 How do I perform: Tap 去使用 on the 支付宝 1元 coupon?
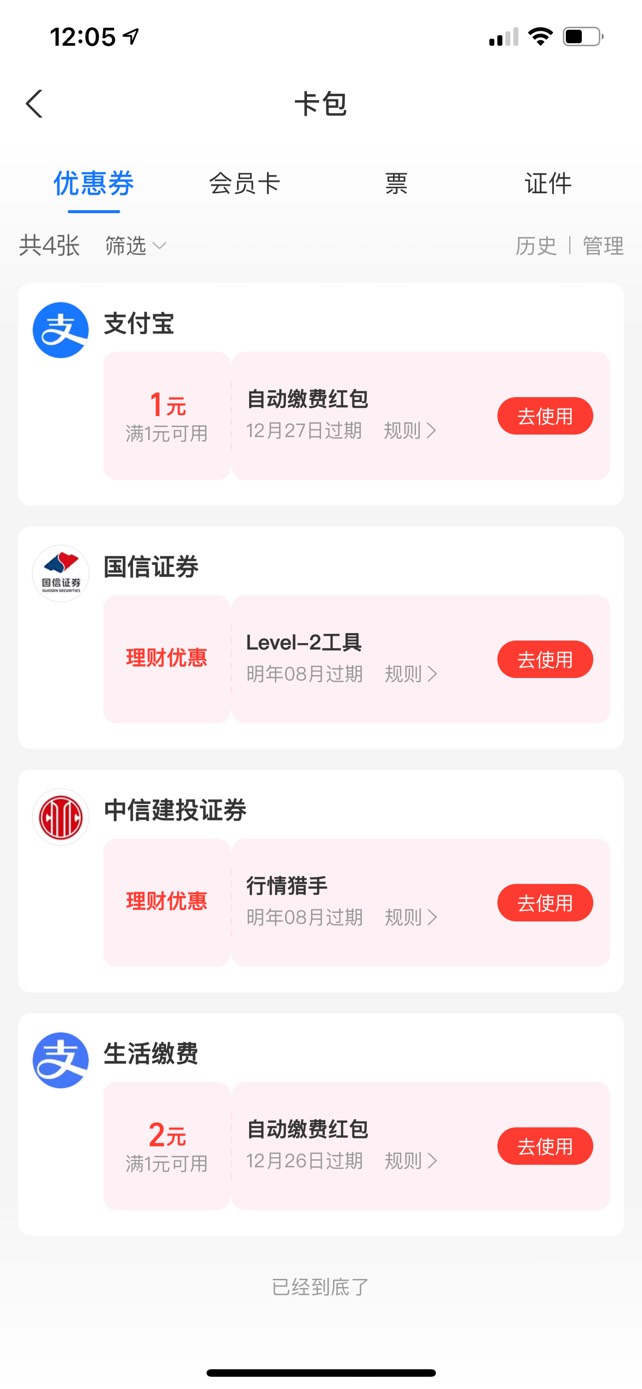pyautogui.click(x=545, y=416)
